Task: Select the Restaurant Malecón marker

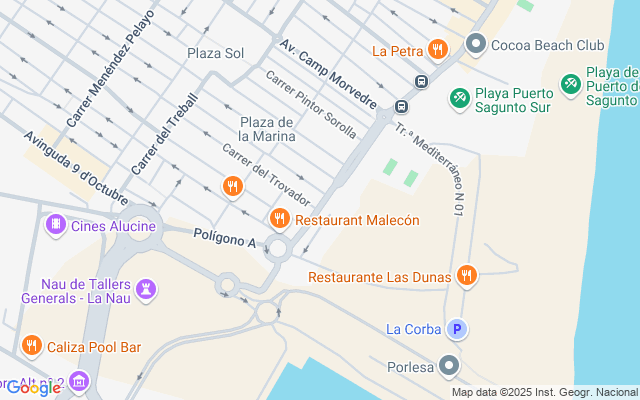Action: [280, 219]
